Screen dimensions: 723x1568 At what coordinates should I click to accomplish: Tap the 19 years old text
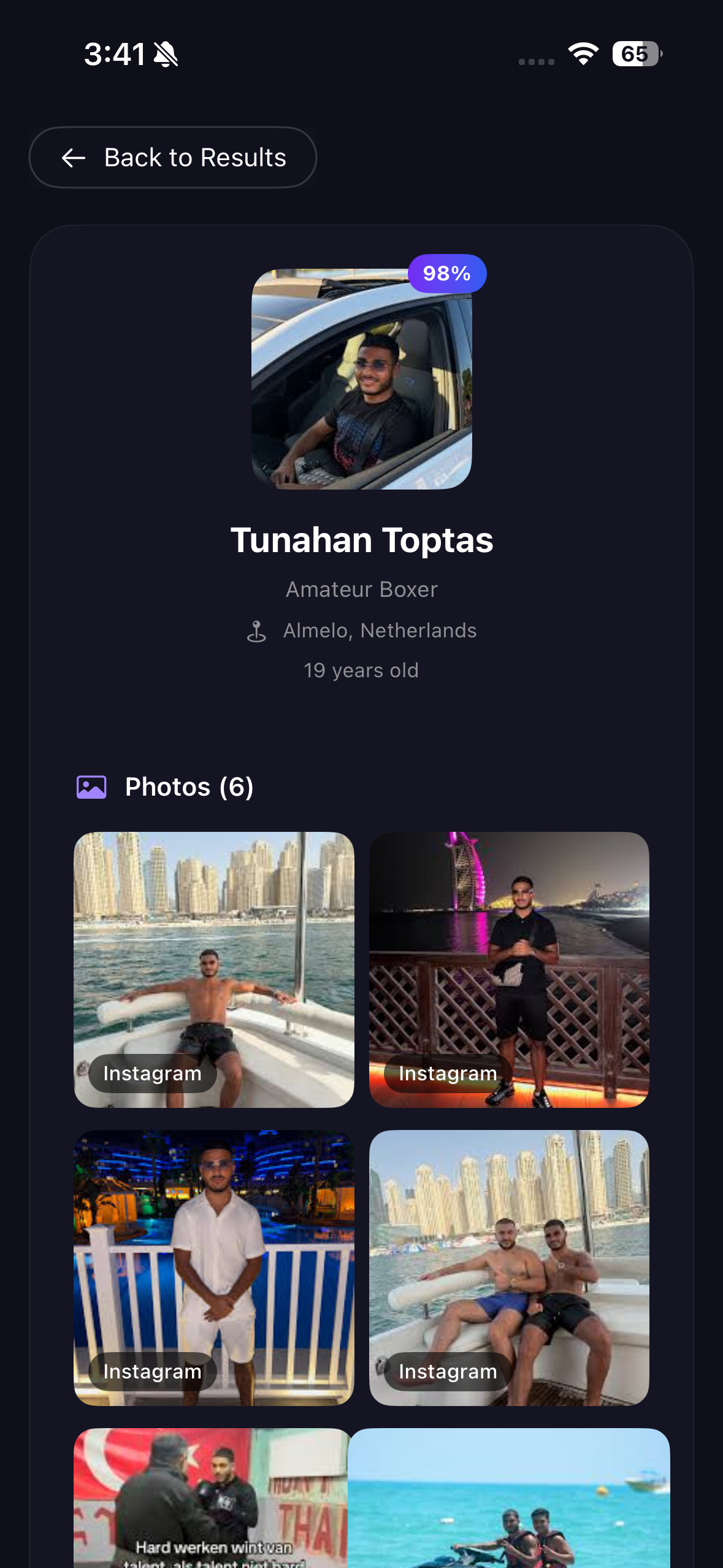[361, 670]
